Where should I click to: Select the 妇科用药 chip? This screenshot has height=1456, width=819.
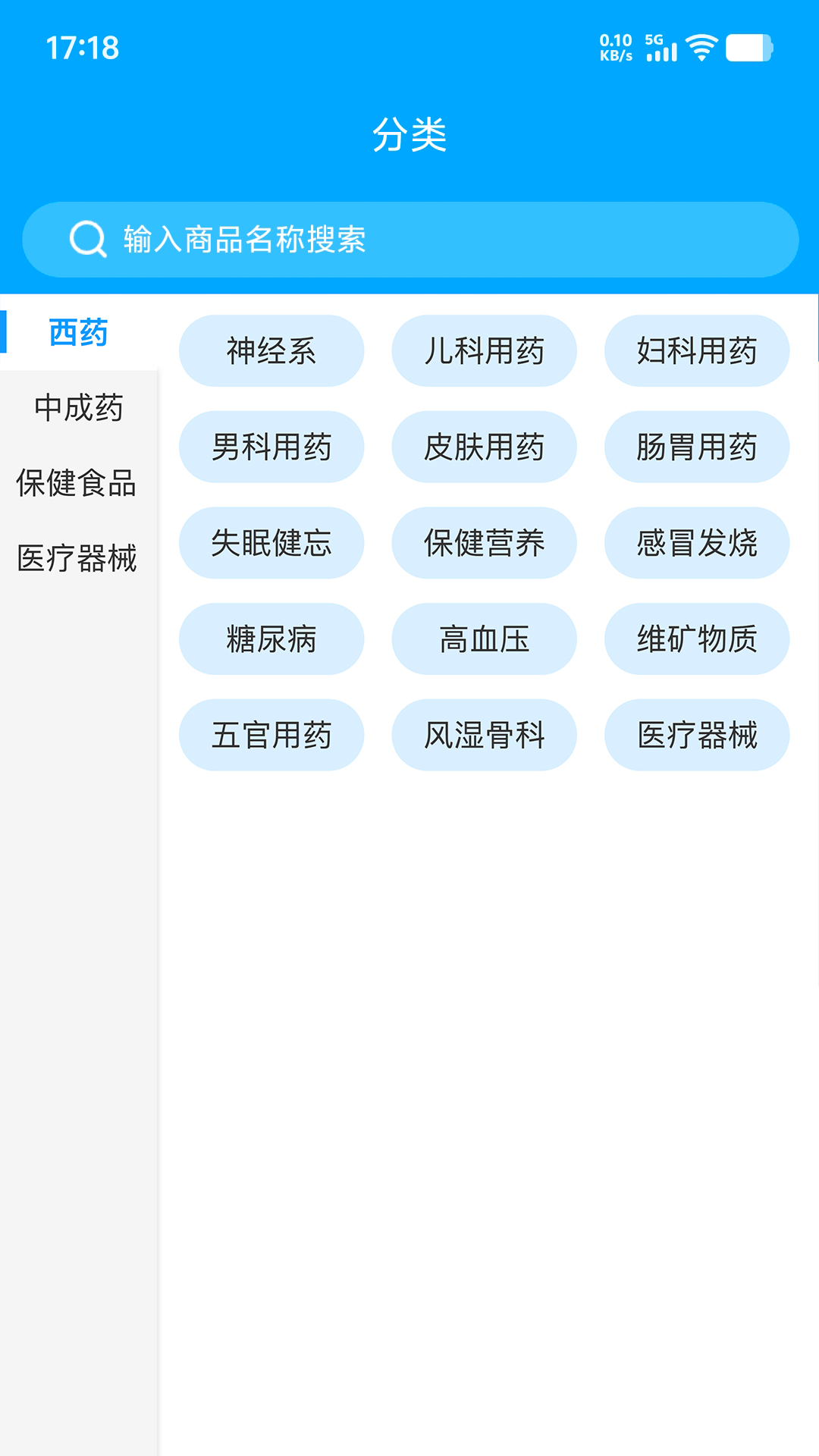pos(696,350)
